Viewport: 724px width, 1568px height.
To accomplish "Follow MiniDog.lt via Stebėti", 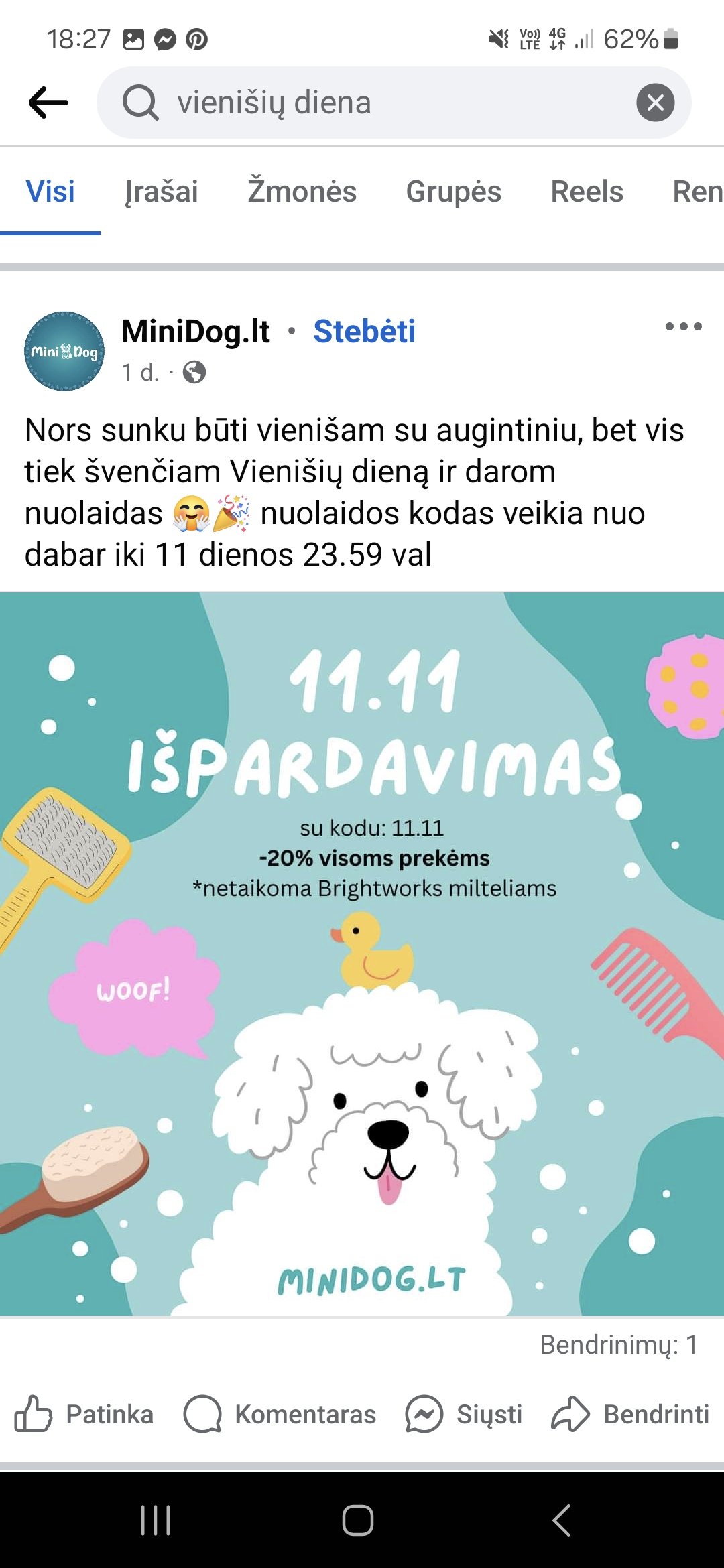I will (x=364, y=331).
